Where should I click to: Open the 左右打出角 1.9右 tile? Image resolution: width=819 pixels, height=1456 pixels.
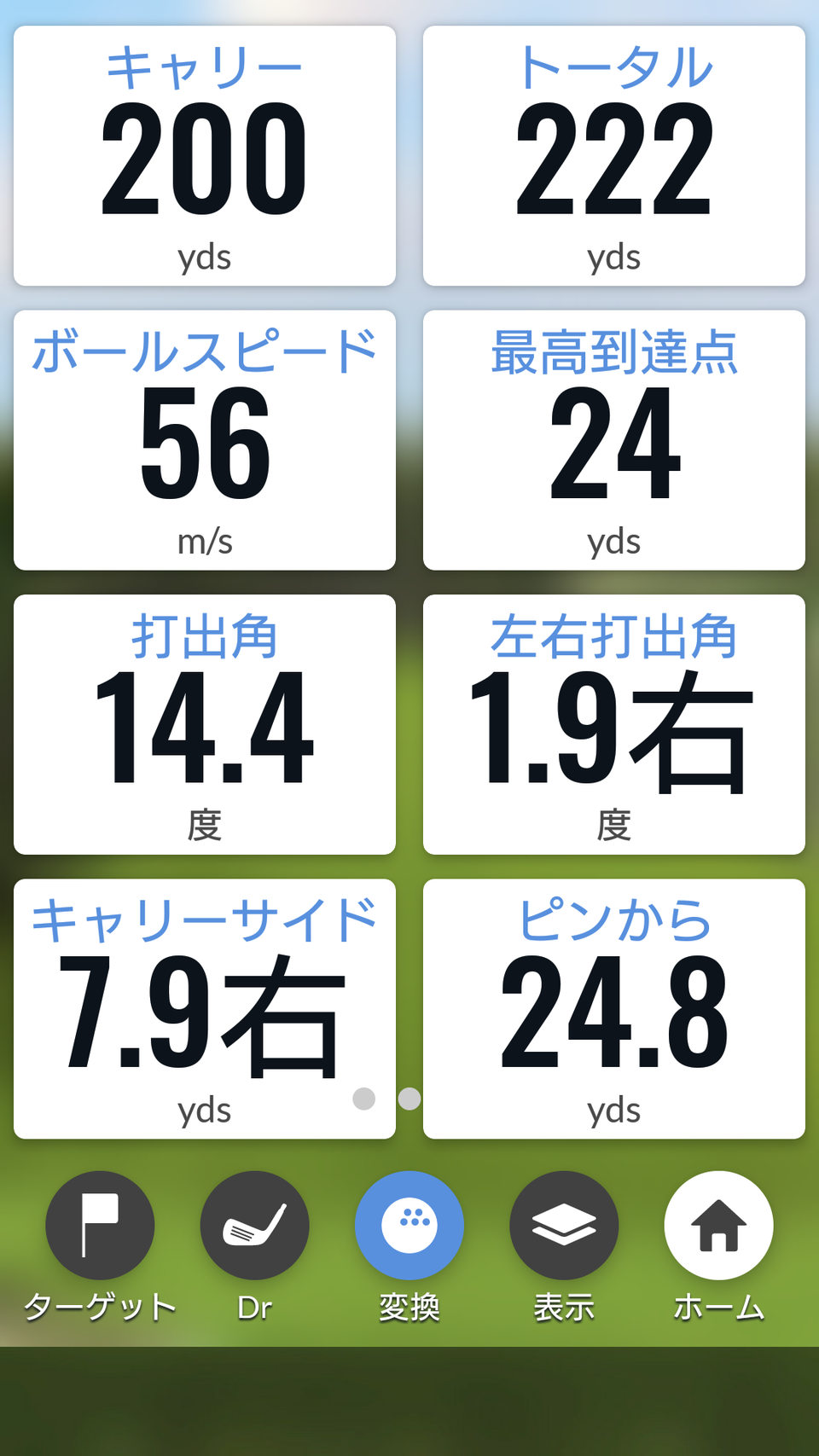pos(614,724)
